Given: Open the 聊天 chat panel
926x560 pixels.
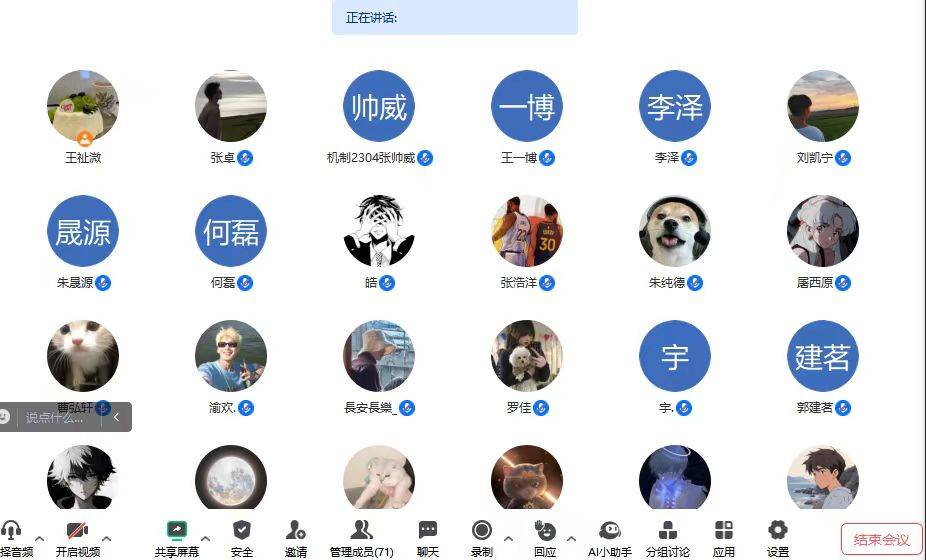Looking at the screenshot, I should click(428, 537).
